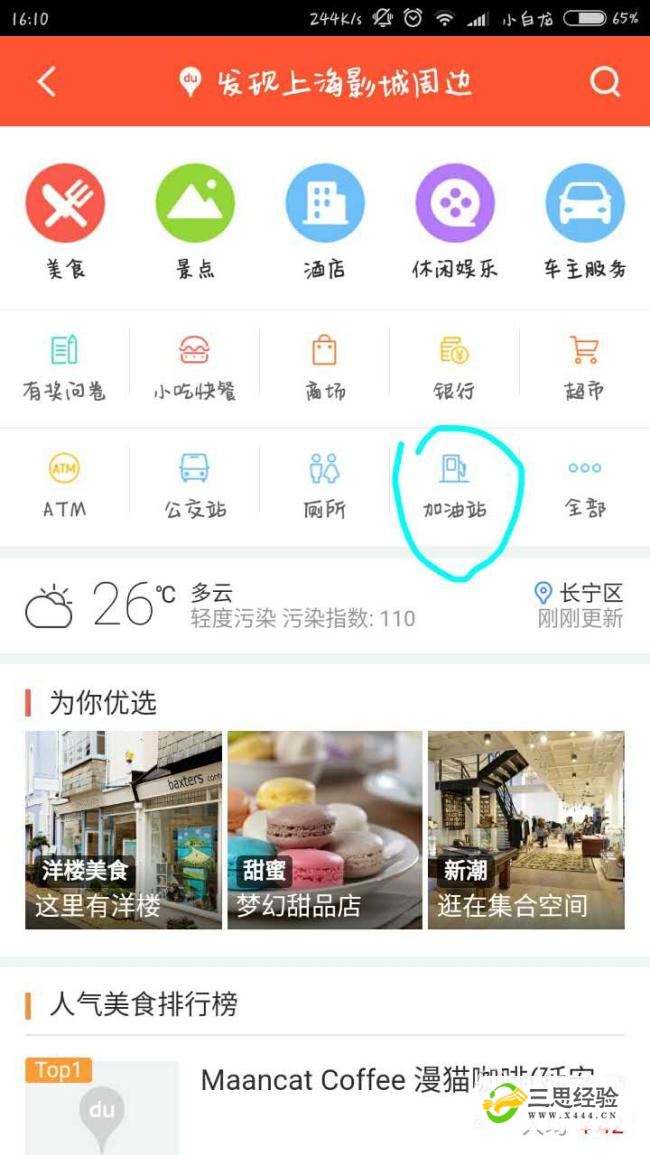Viewport: 650px width, 1155px height.
Task: View 全部 all categories
Action: (x=585, y=486)
